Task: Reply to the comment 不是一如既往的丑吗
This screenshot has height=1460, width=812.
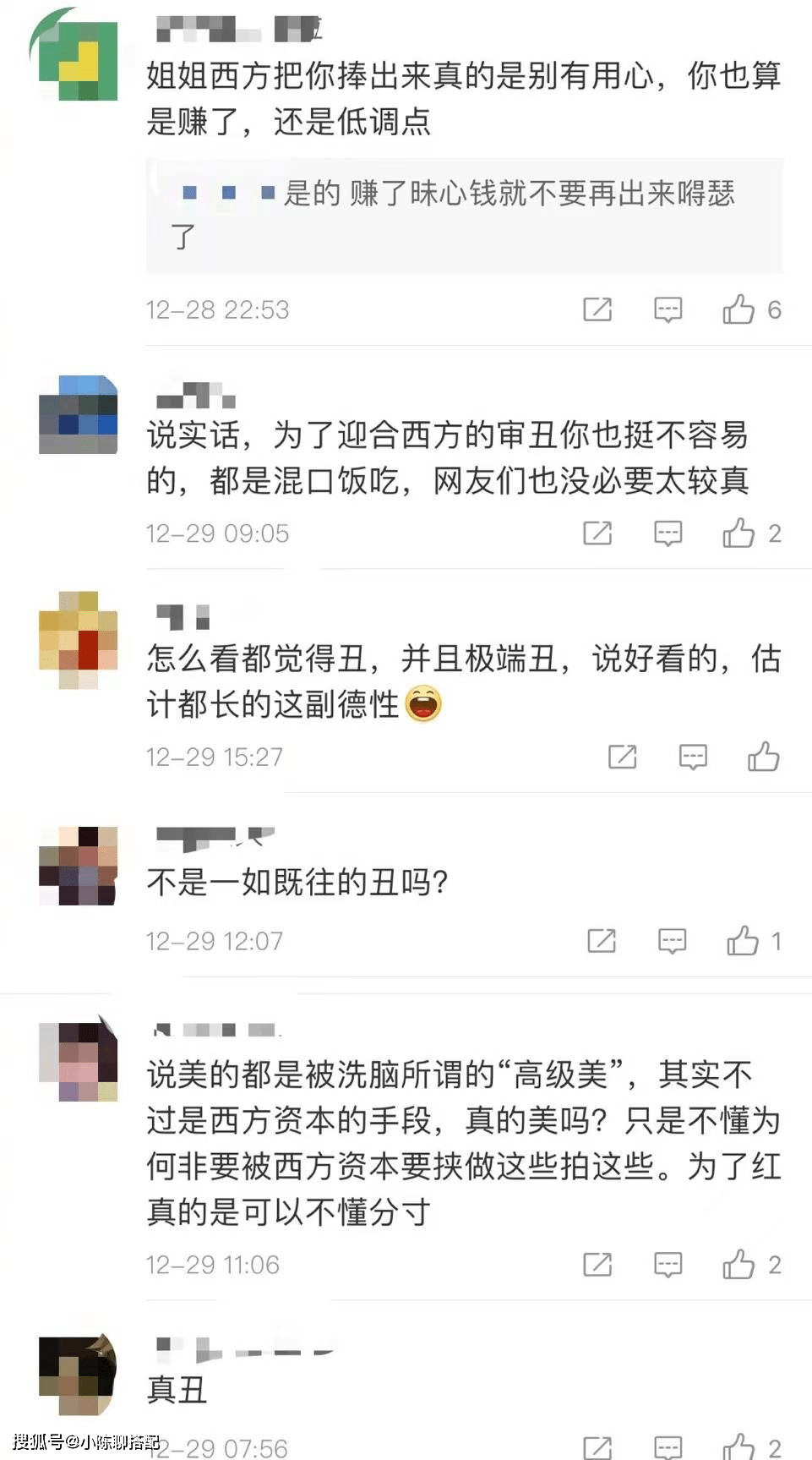Action: pyautogui.click(x=672, y=940)
